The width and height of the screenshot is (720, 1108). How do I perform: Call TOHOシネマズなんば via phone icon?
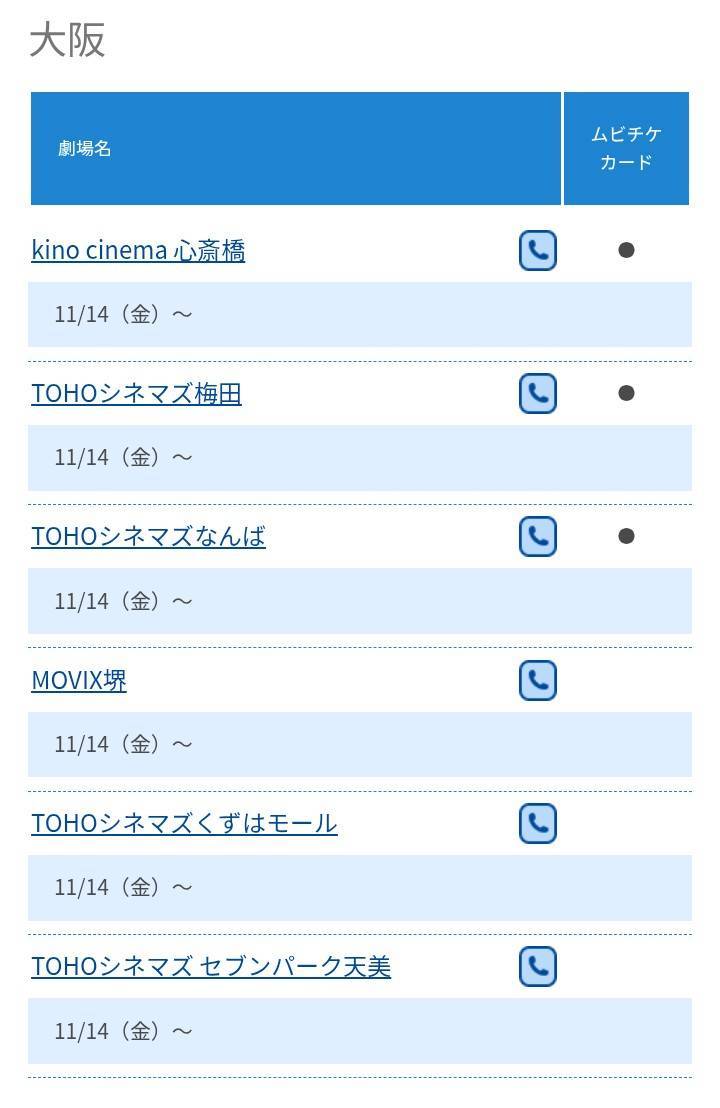coord(538,536)
